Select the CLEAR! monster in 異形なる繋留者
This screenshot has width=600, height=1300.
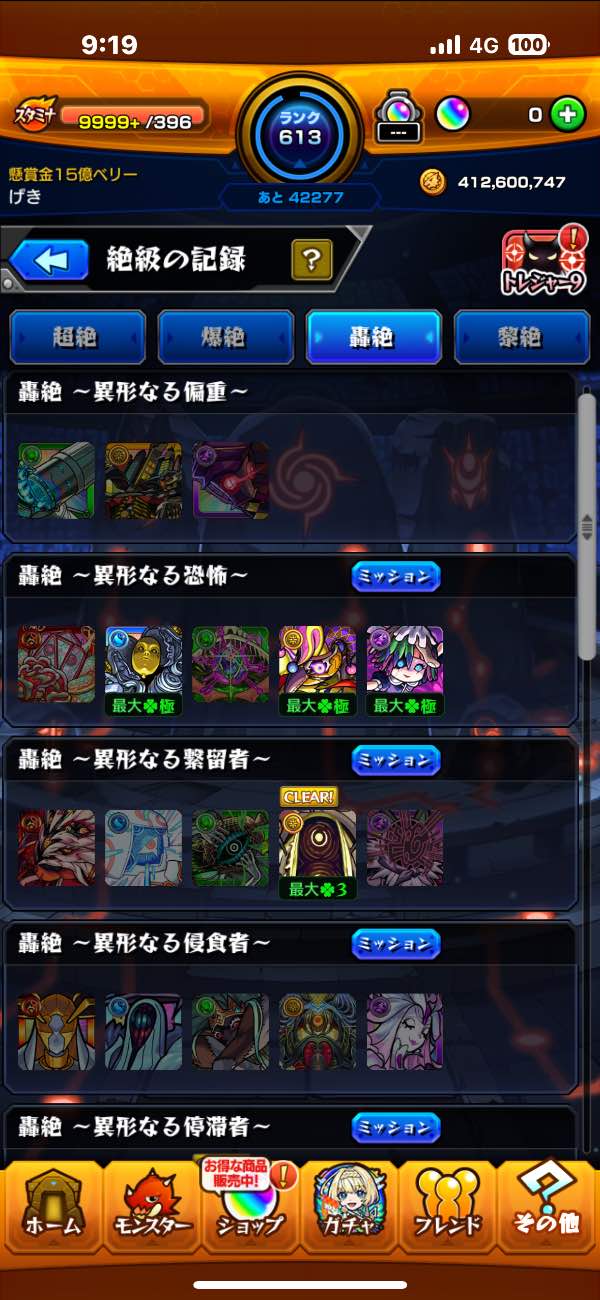(x=317, y=848)
